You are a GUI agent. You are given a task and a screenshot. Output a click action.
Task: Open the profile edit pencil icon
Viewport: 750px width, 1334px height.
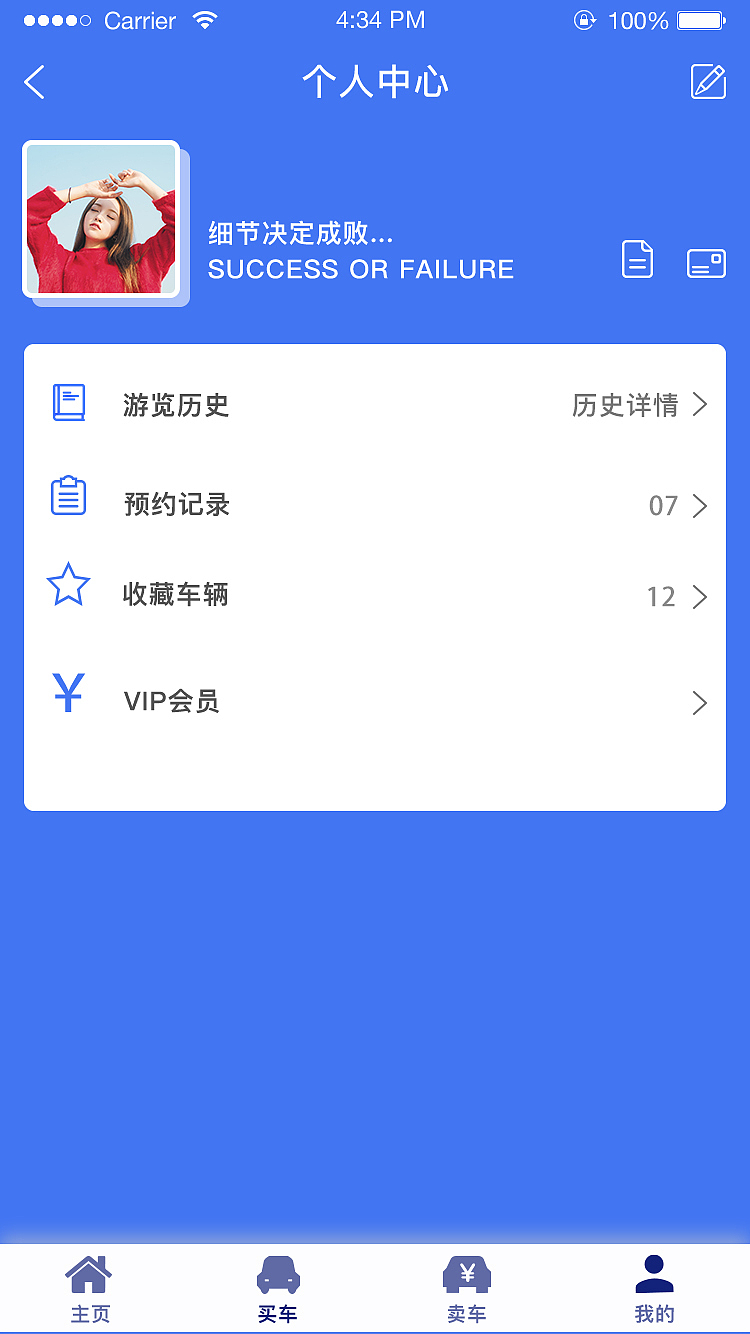tap(706, 83)
